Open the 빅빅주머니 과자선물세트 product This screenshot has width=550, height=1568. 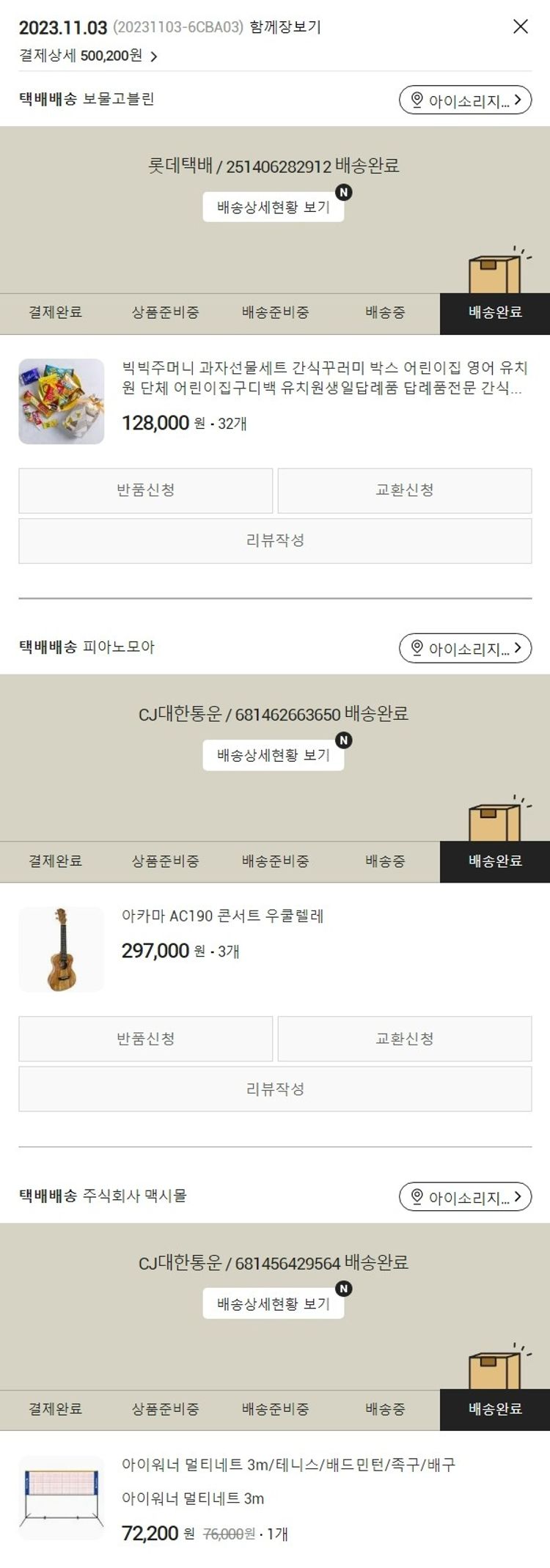pyautogui.click(x=321, y=378)
